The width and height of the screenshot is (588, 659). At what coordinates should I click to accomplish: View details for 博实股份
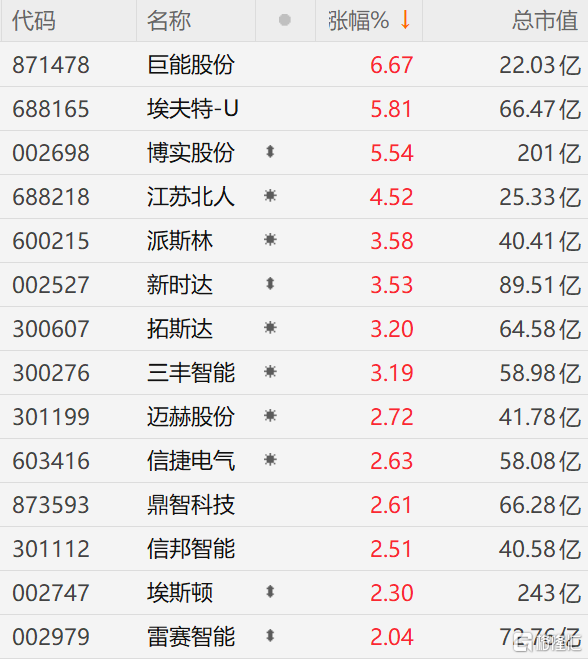click(294, 153)
